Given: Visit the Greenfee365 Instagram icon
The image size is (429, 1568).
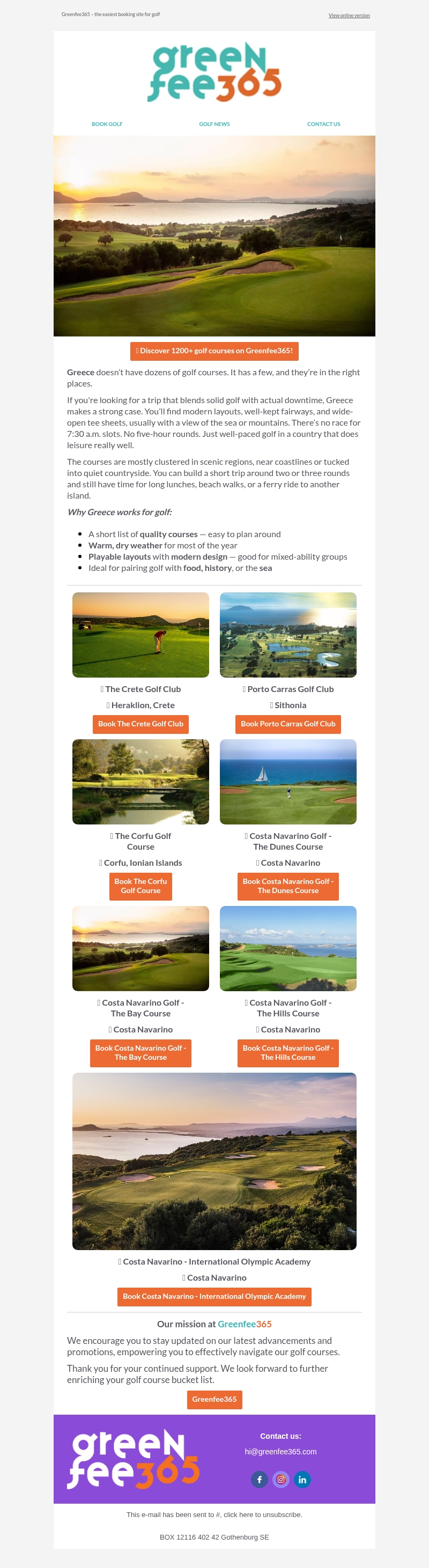Looking at the screenshot, I should point(280,1478).
